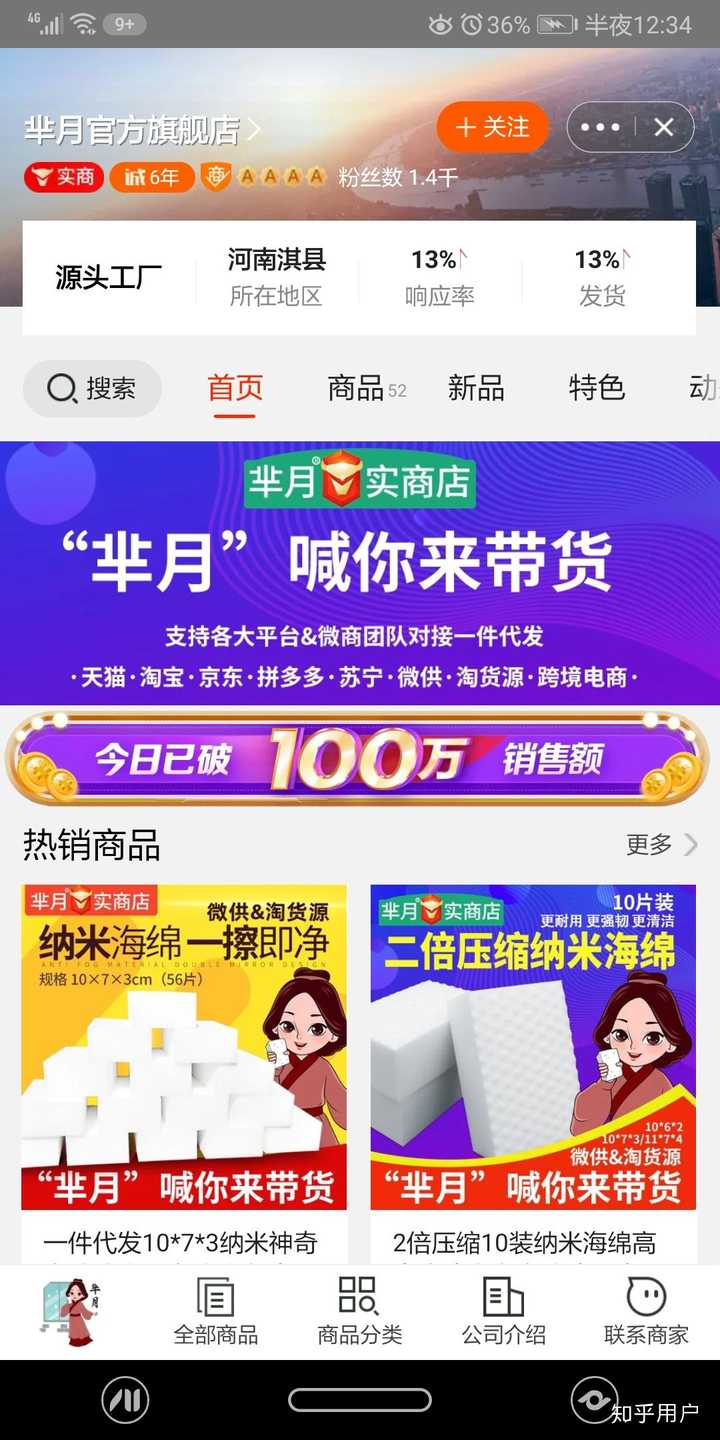Image resolution: width=720 pixels, height=1440 pixels.
Task: Contact seller via 联系商家
Action: pyautogui.click(x=646, y=1311)
